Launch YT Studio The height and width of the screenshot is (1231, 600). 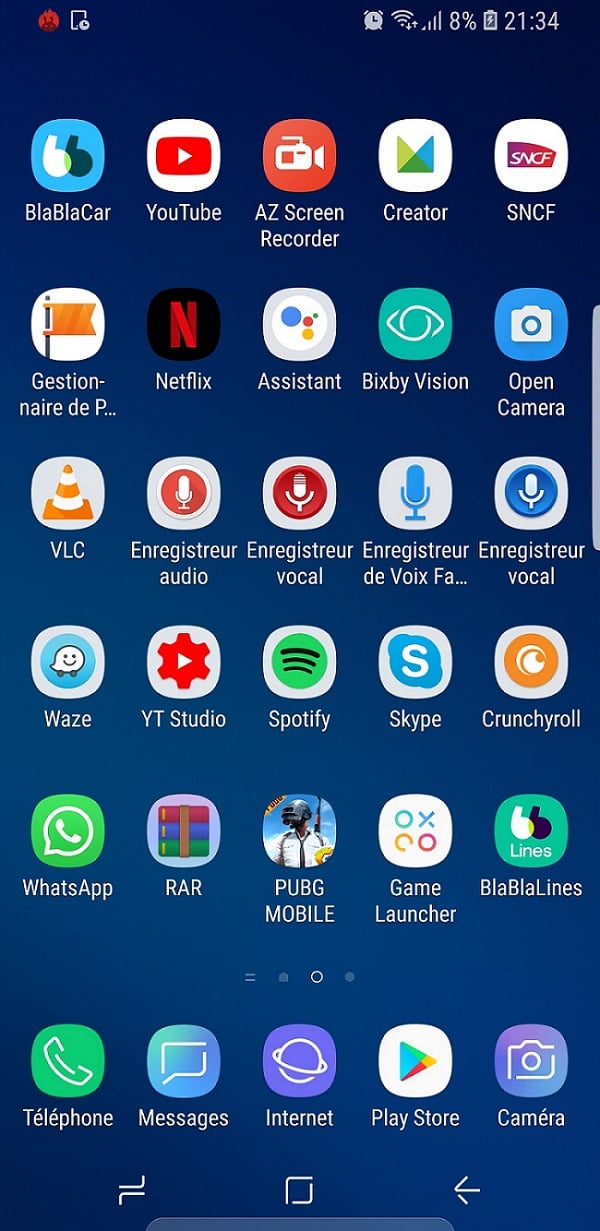tap(184, 662)
